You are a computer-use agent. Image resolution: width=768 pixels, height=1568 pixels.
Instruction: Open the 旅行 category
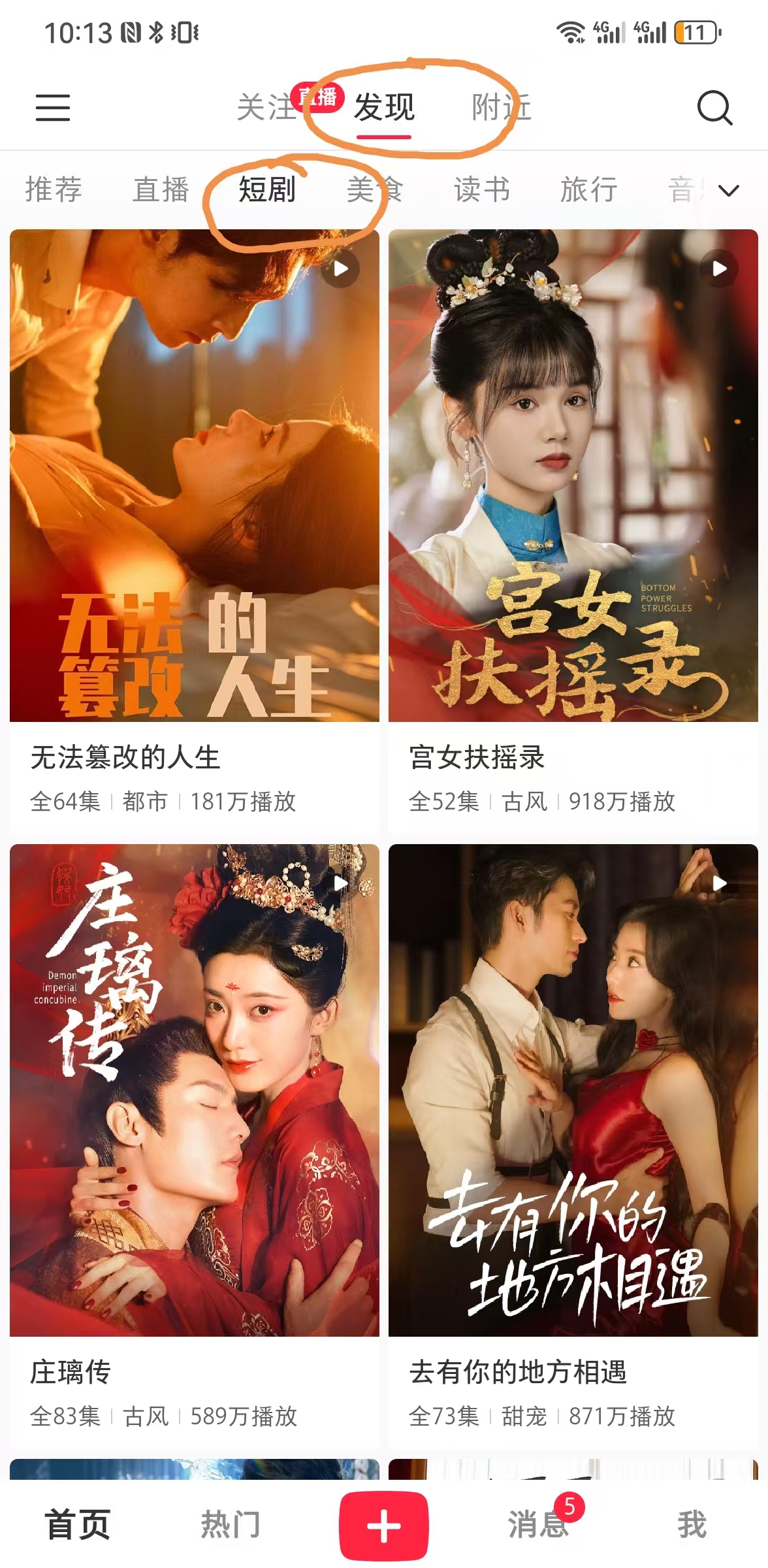point(588,190)
